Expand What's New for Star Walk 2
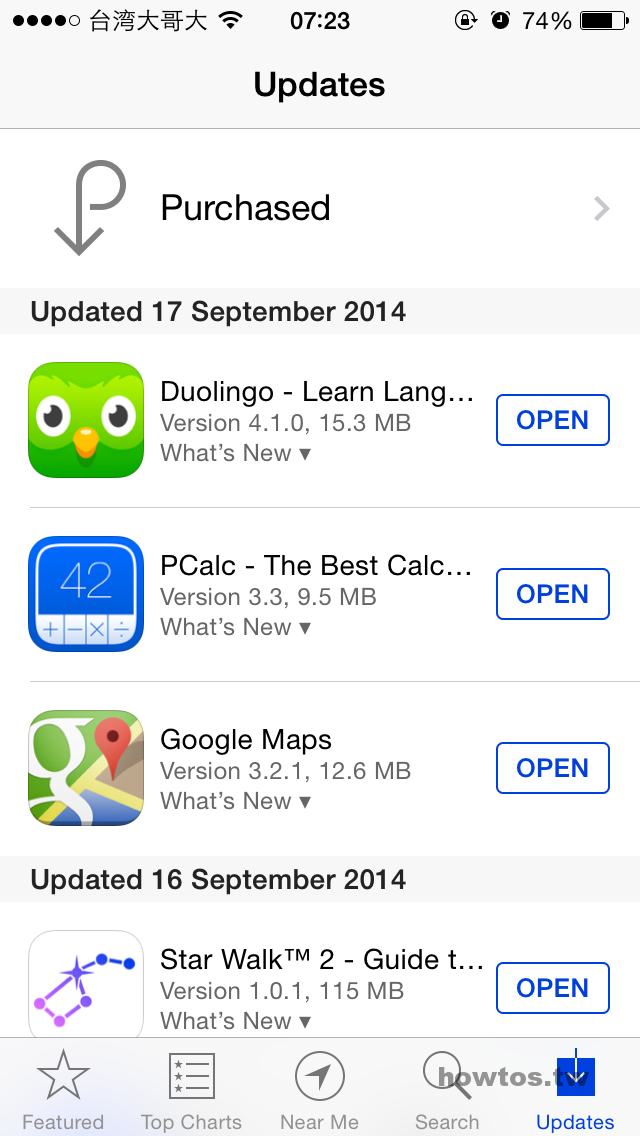This screenshot has width=640, height=1136. [x=235, y=1022]
